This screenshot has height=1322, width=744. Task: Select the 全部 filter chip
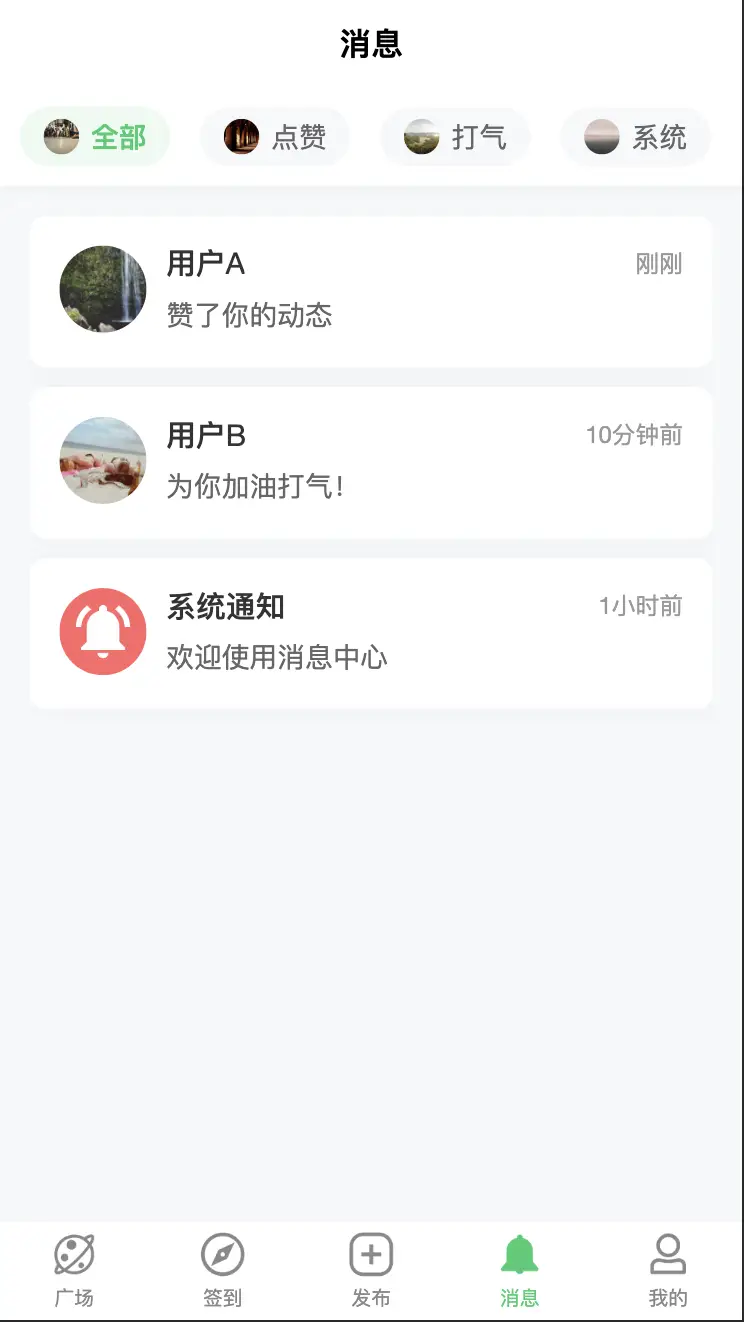[x=95, y=137]
